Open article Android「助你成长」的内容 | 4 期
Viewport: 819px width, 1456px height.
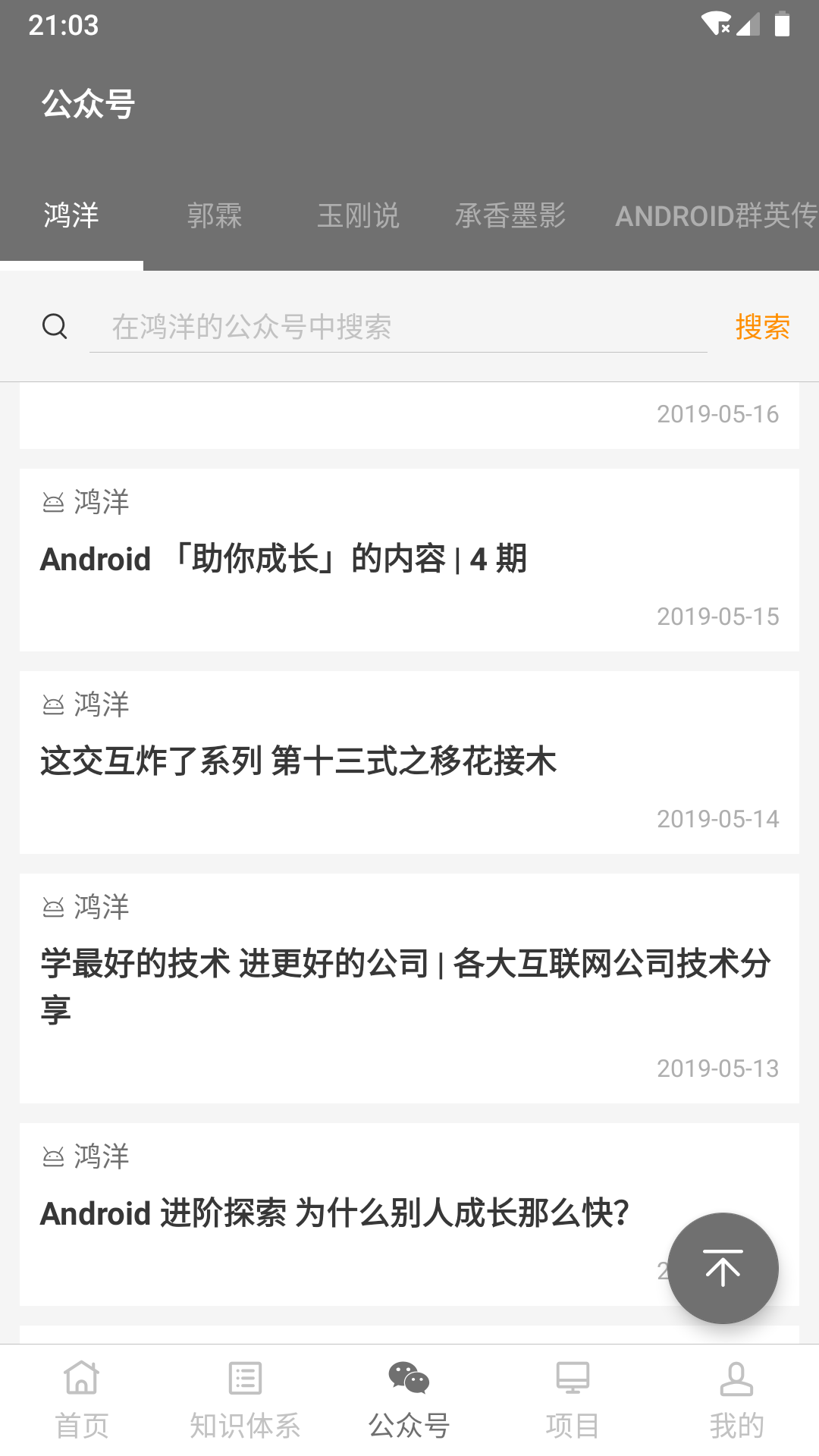coord(409,560)
